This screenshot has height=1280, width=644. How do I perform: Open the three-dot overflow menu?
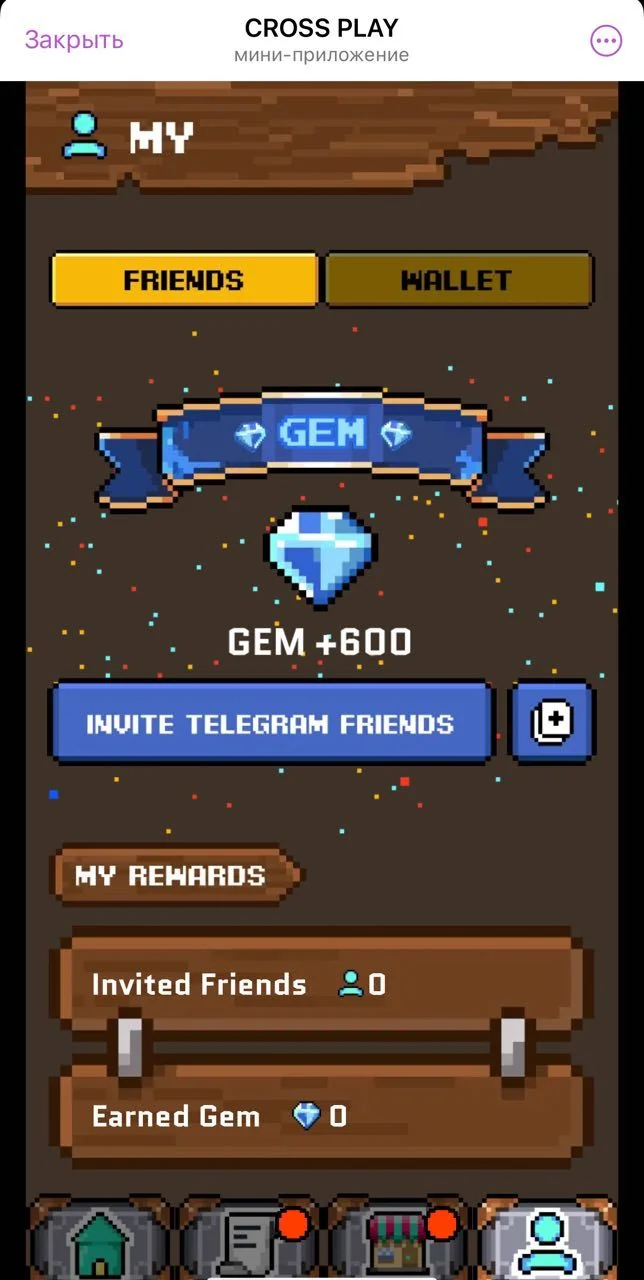click(606, 41)
